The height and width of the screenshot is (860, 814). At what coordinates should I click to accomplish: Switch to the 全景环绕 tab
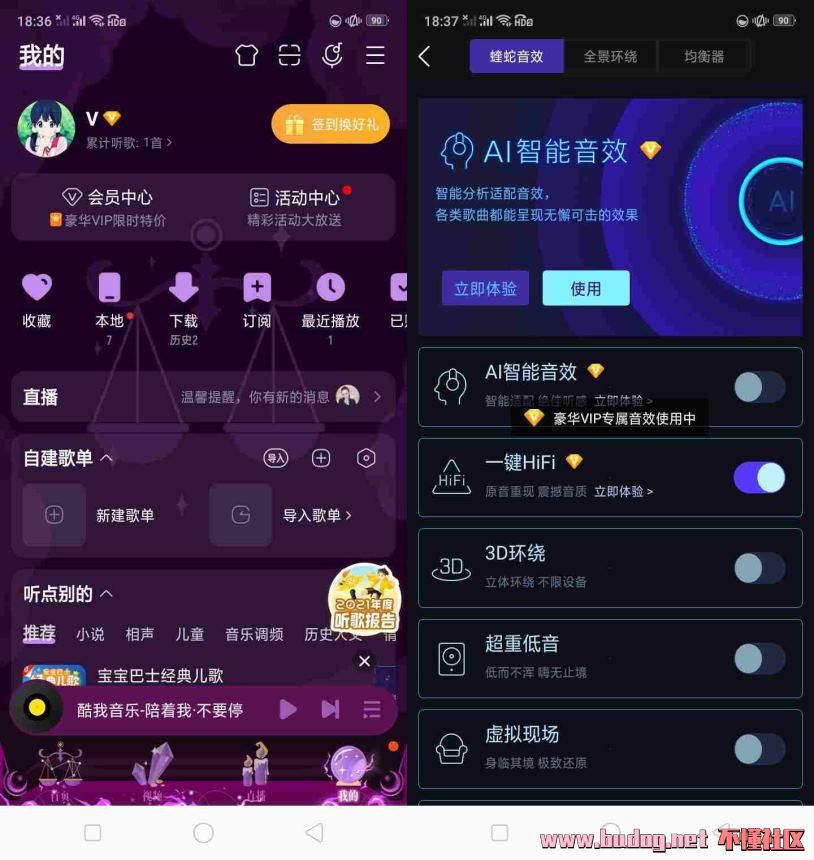point(610,57)
